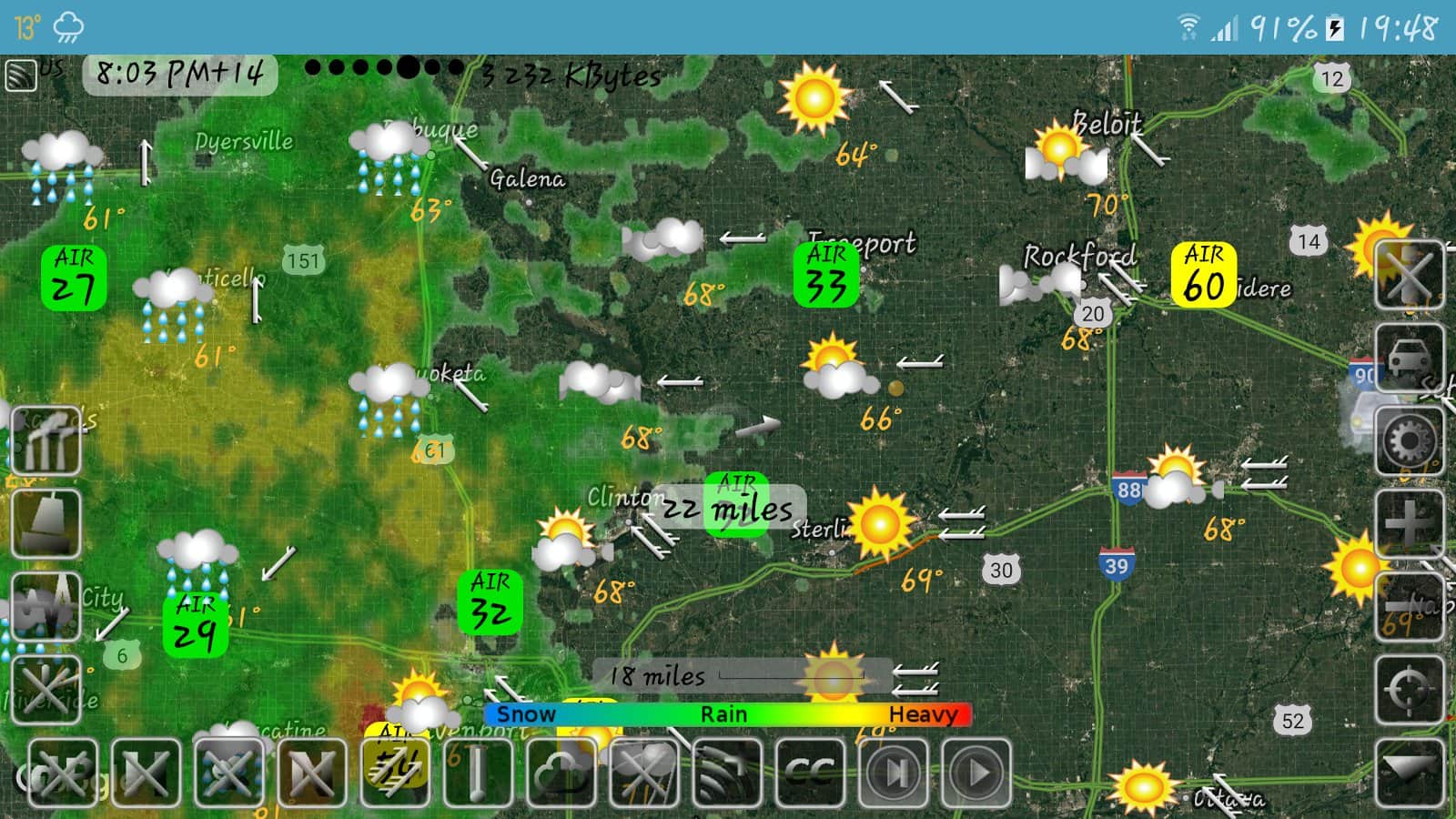The width and height of the screenshot is (1456, 819).
Task: Zoom in with the plus button
Action: click(1409, 523)
